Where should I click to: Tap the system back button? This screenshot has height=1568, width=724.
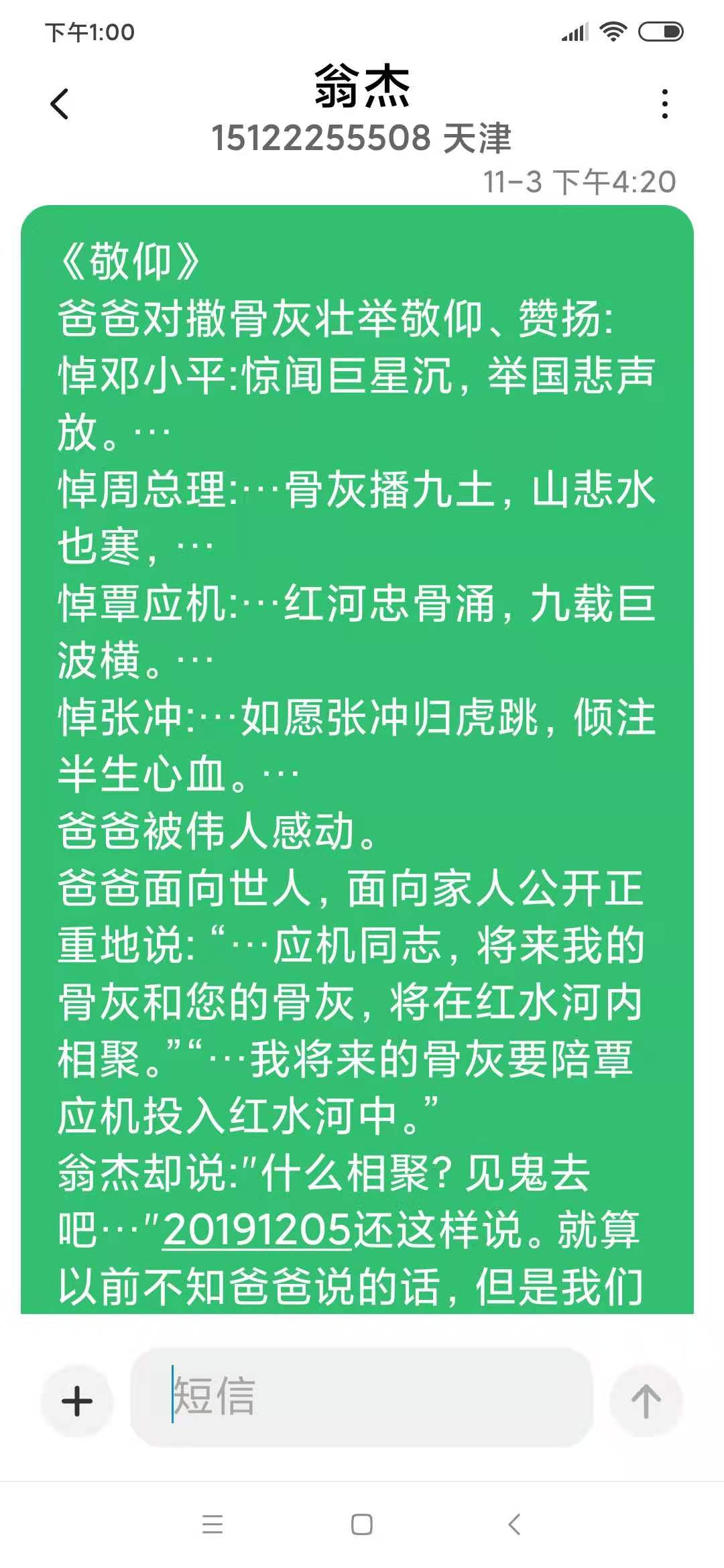point(514,1524)
